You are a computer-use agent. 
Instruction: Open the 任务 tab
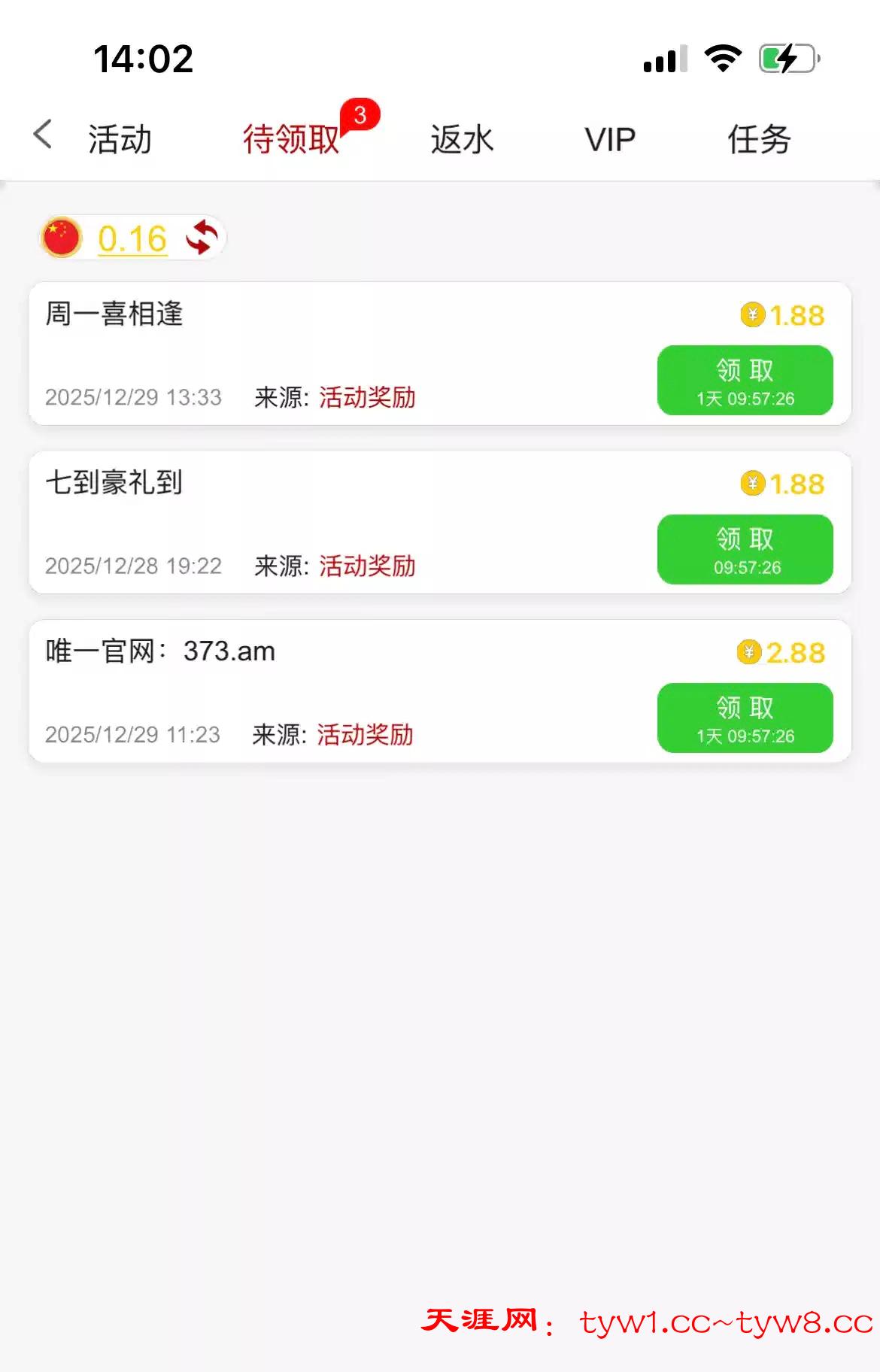point(759,140)
